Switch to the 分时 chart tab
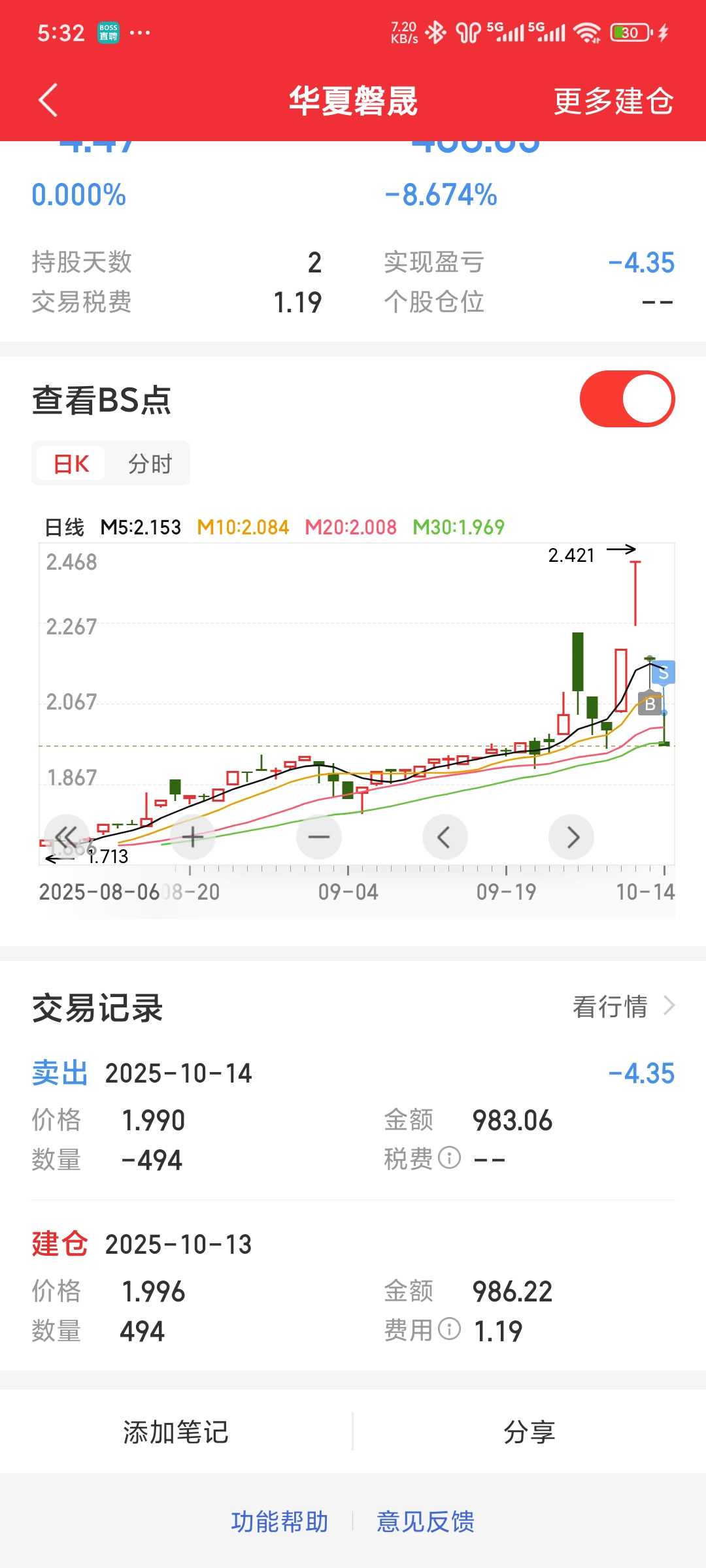The image size is (706, 1568). pos(150,464)
